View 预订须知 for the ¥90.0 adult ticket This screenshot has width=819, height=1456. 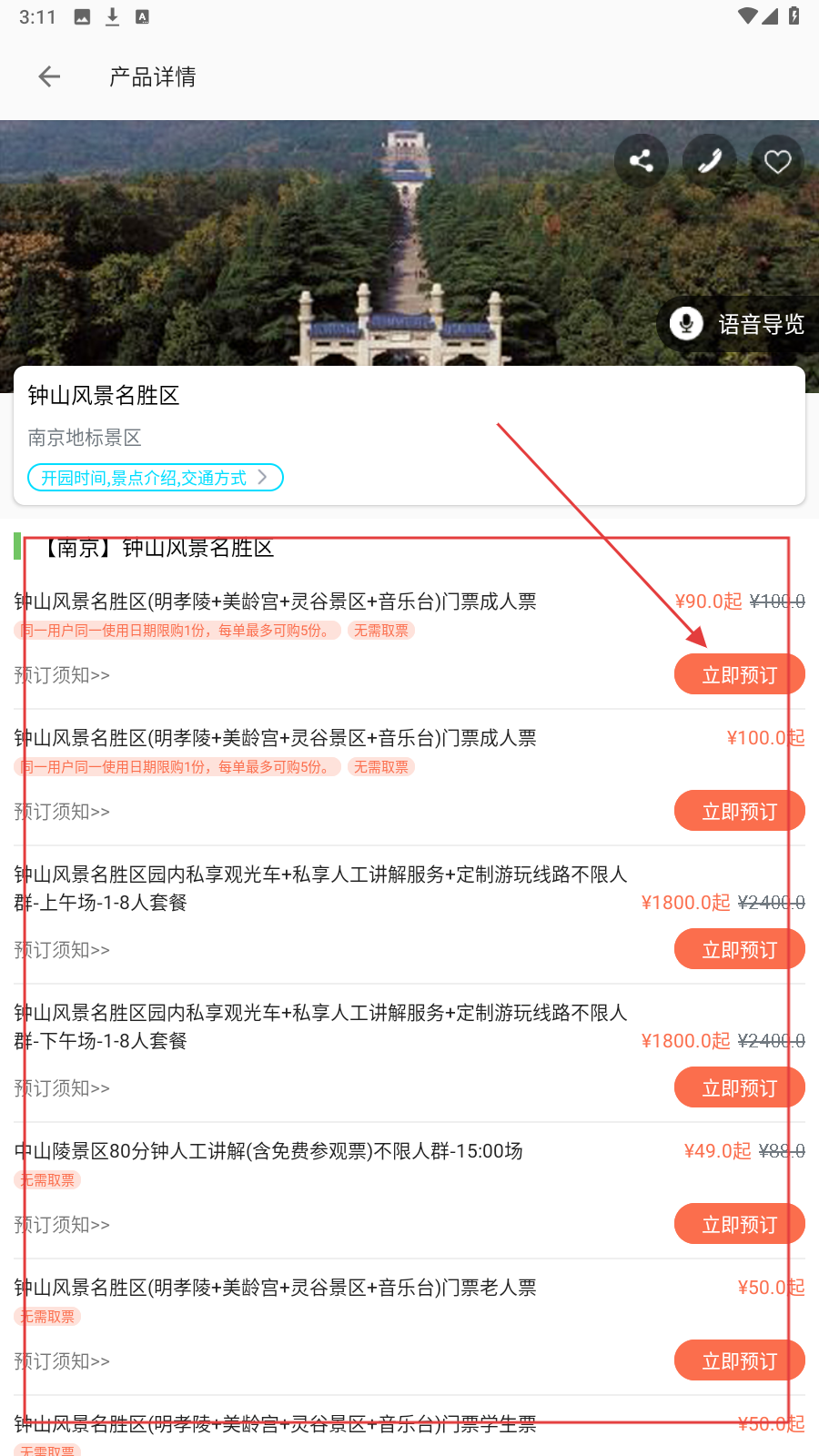(x=63, y=675)
